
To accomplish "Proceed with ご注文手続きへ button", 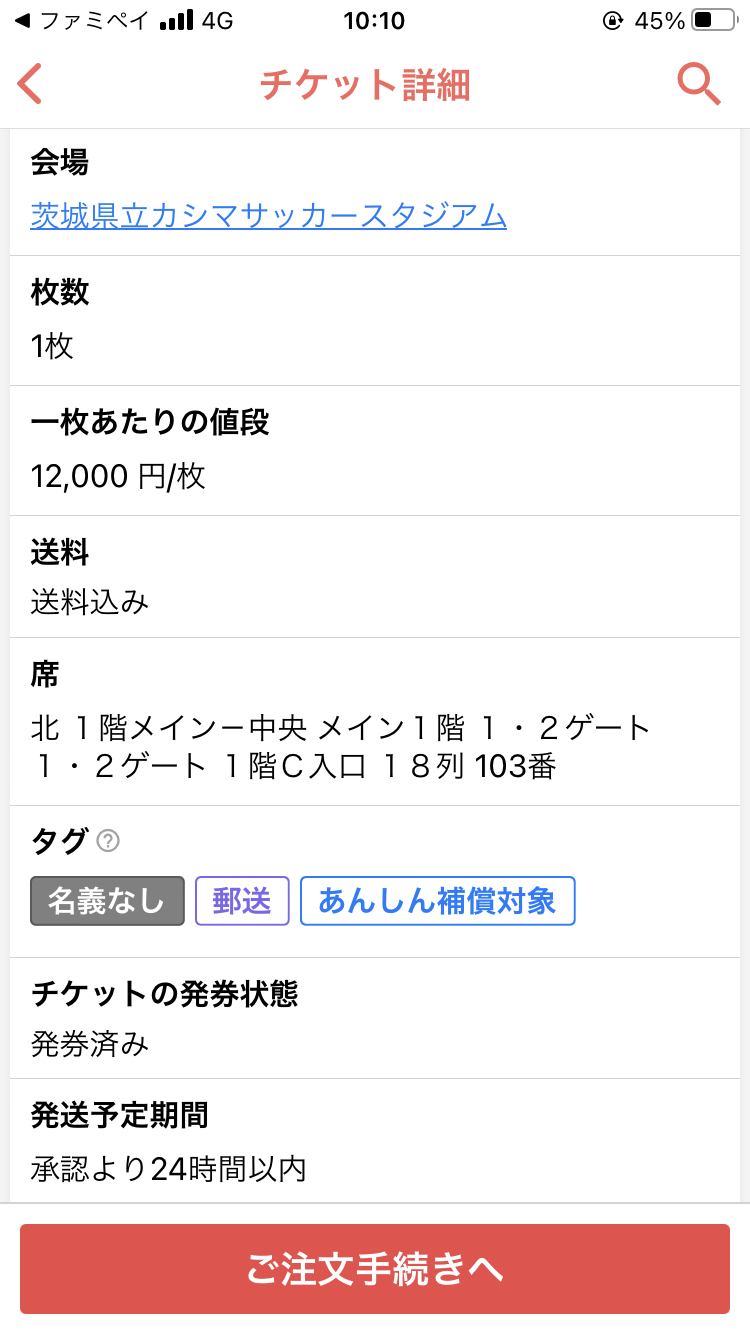I will [x=375, y=1269].
